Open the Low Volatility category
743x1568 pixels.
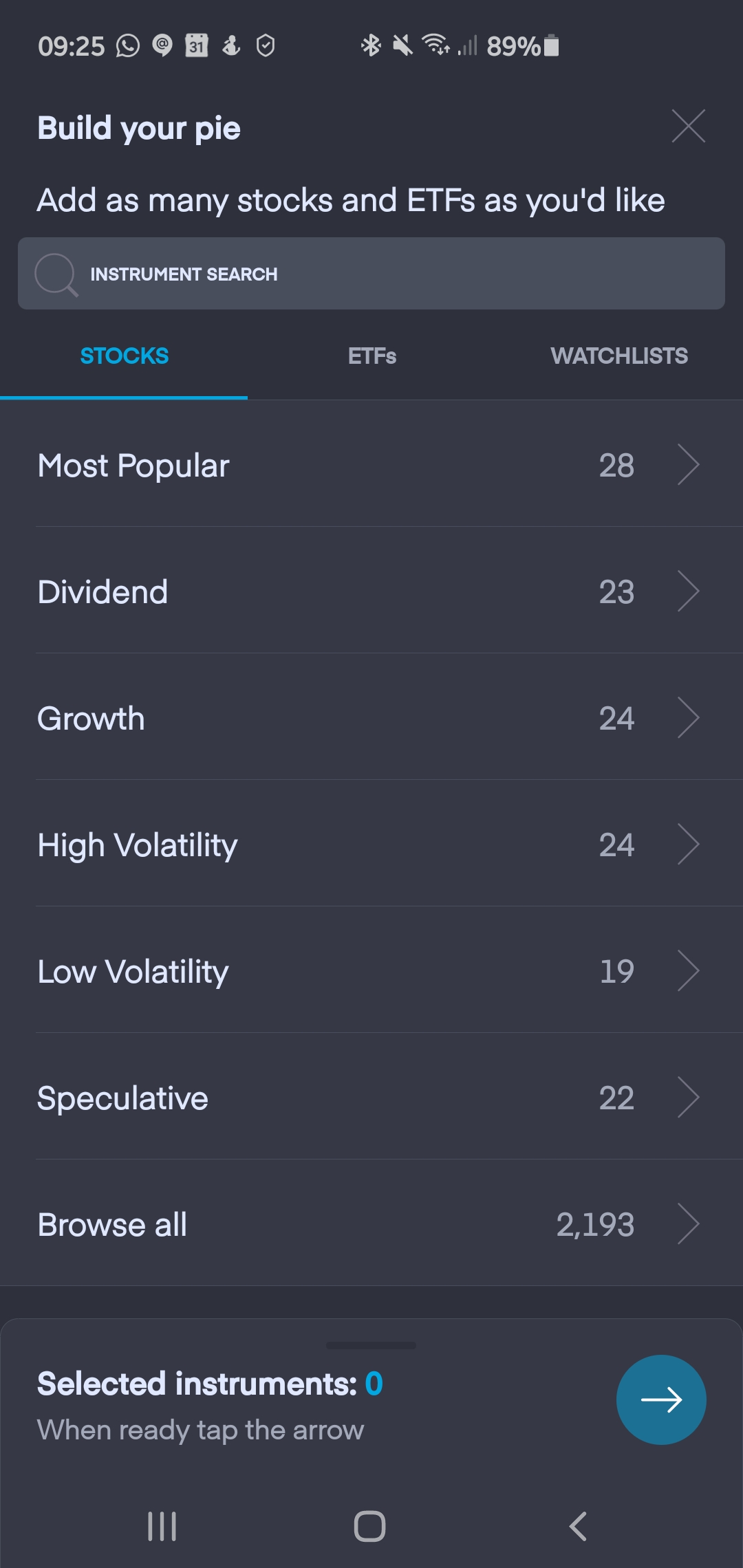371,971
